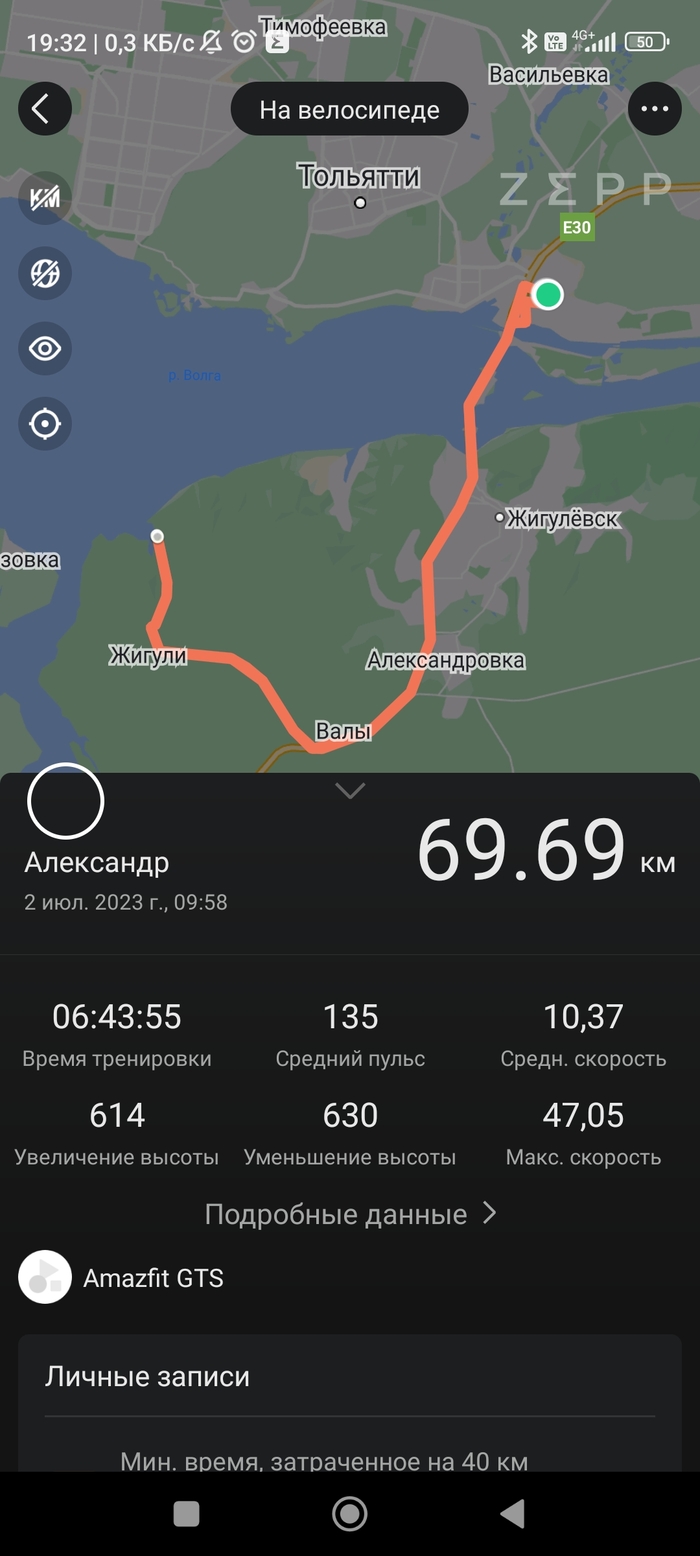Collapse the stats panel with the chevron

[x=350, y=791]
